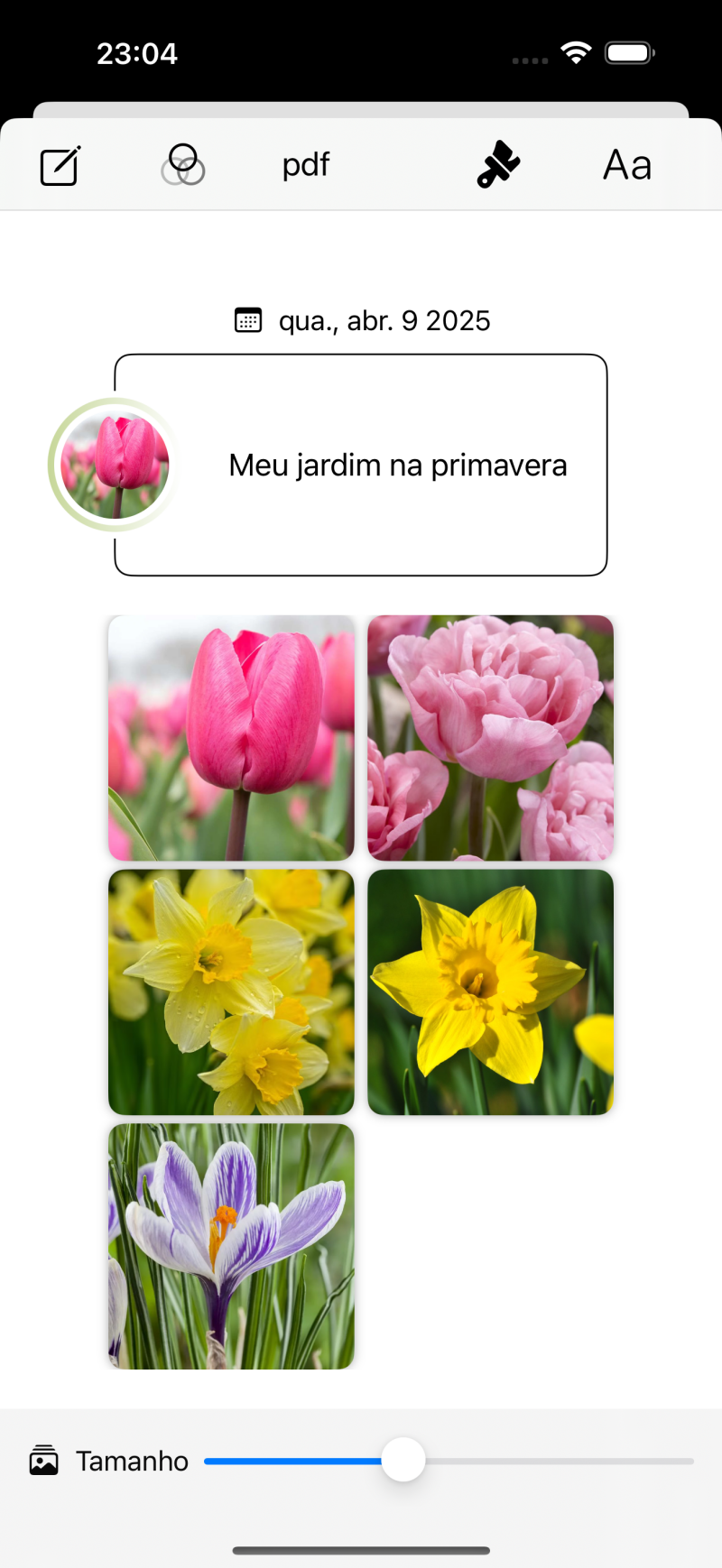Viewport: 722px width, 1568px height.
Task: Open the pink peony tulips photo
Action: click(490, 738)
